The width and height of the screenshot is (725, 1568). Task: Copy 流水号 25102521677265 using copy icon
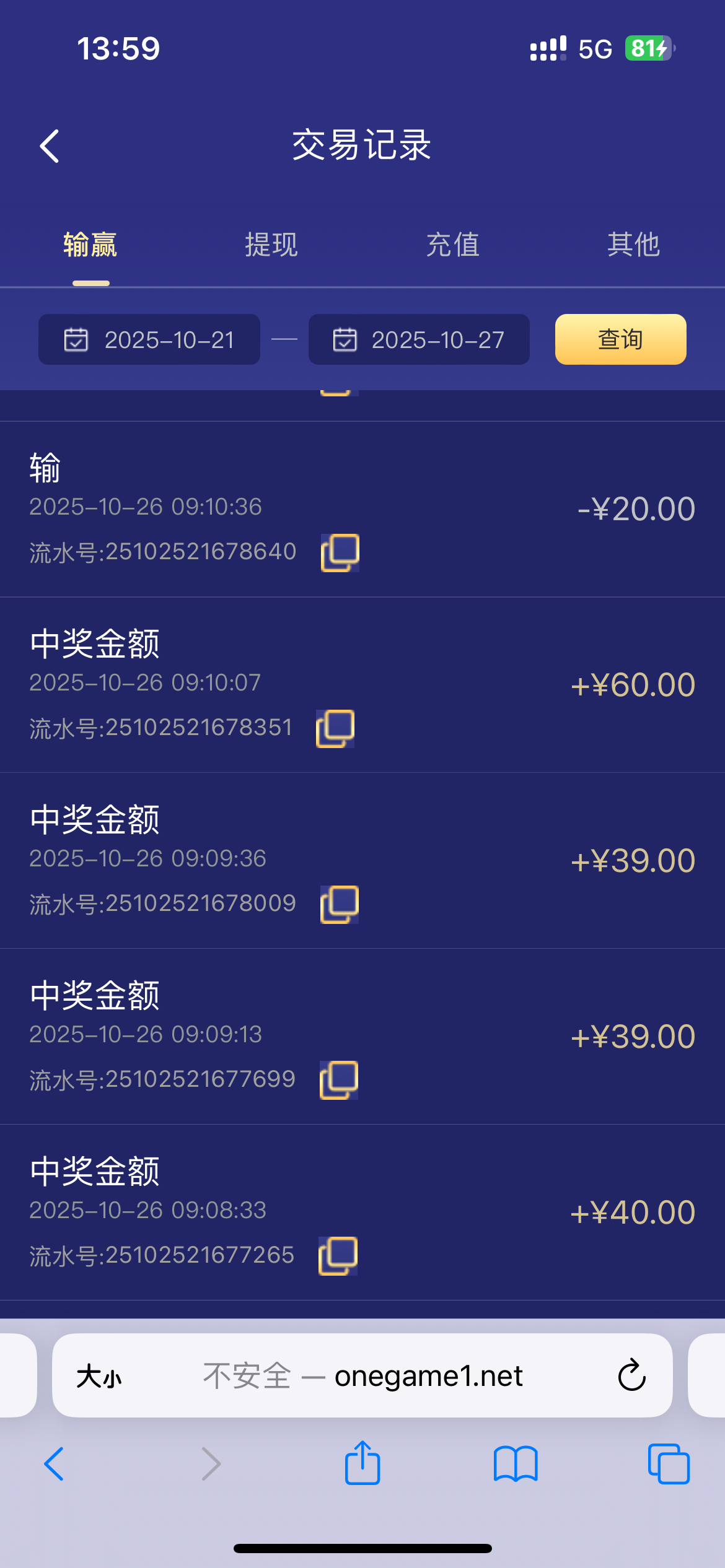pyautogui.click(x=338, y=1255)
